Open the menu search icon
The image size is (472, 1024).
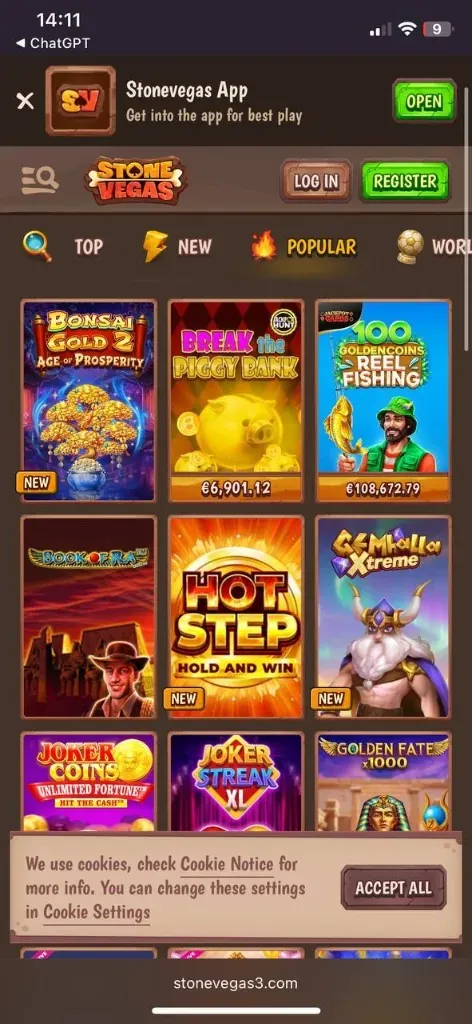[39, 181]
